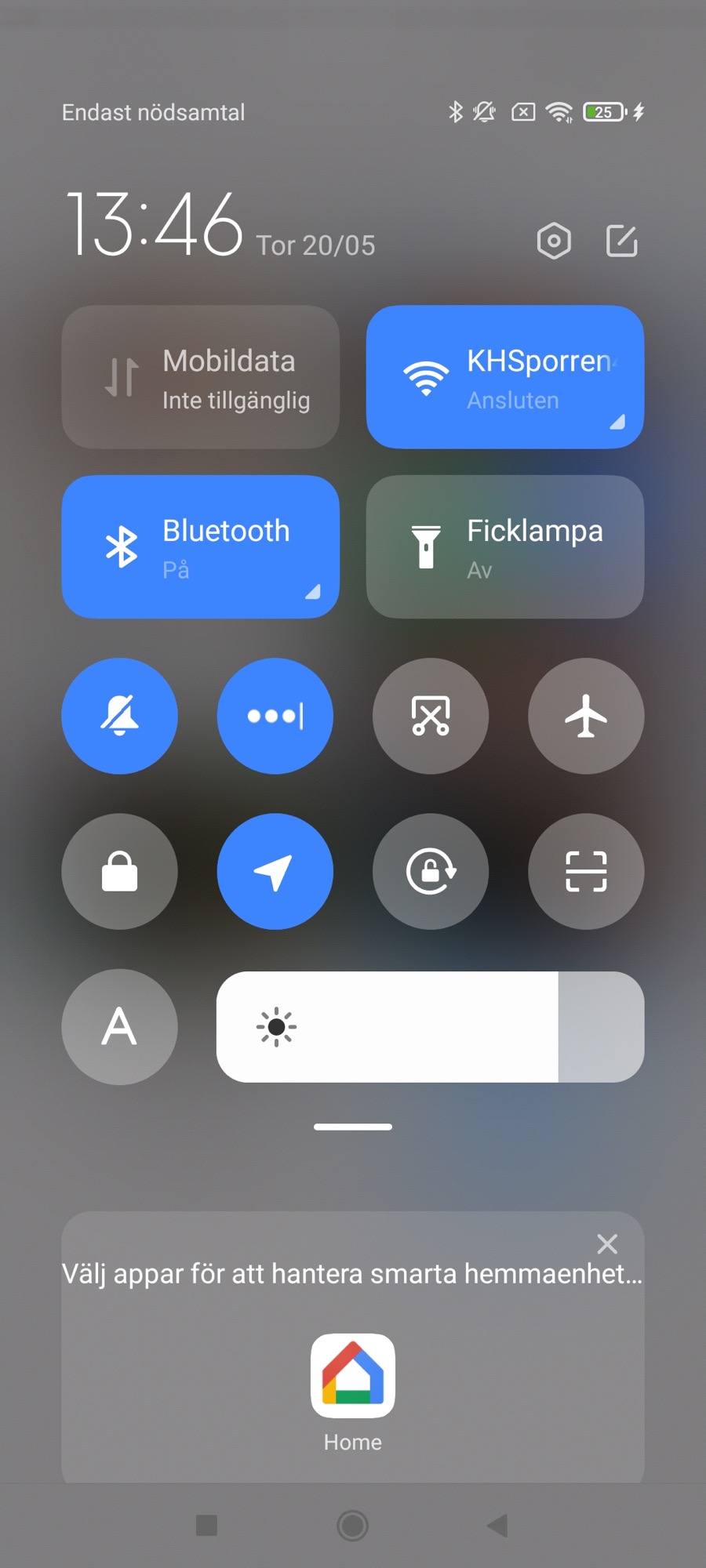The height and width of the screenshot is (1568, 706).
Task: Tap the brightness slider to set its level
Action: [430, 1027]
